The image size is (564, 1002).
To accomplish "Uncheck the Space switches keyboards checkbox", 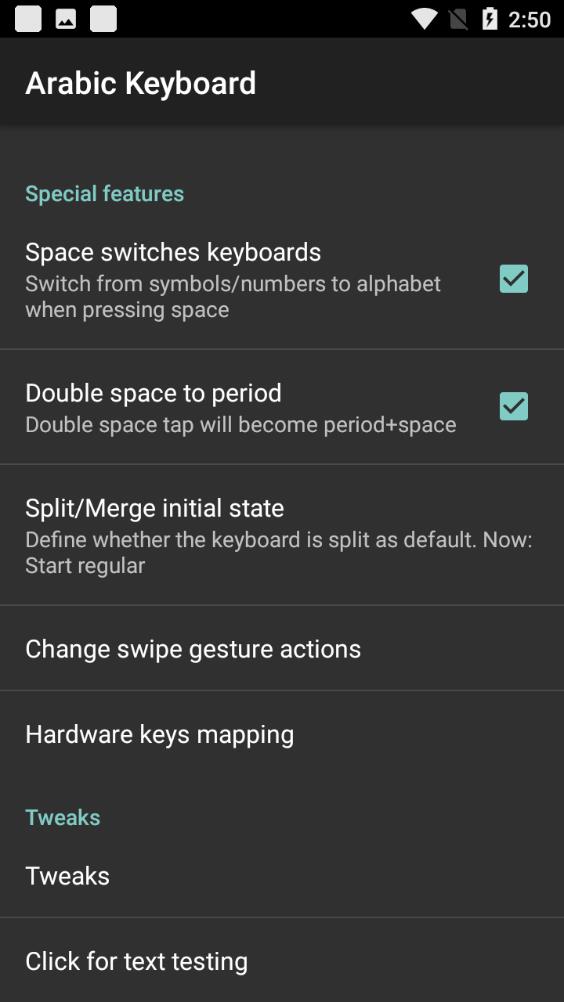I will pyautogui.click(x=514, y=279).
